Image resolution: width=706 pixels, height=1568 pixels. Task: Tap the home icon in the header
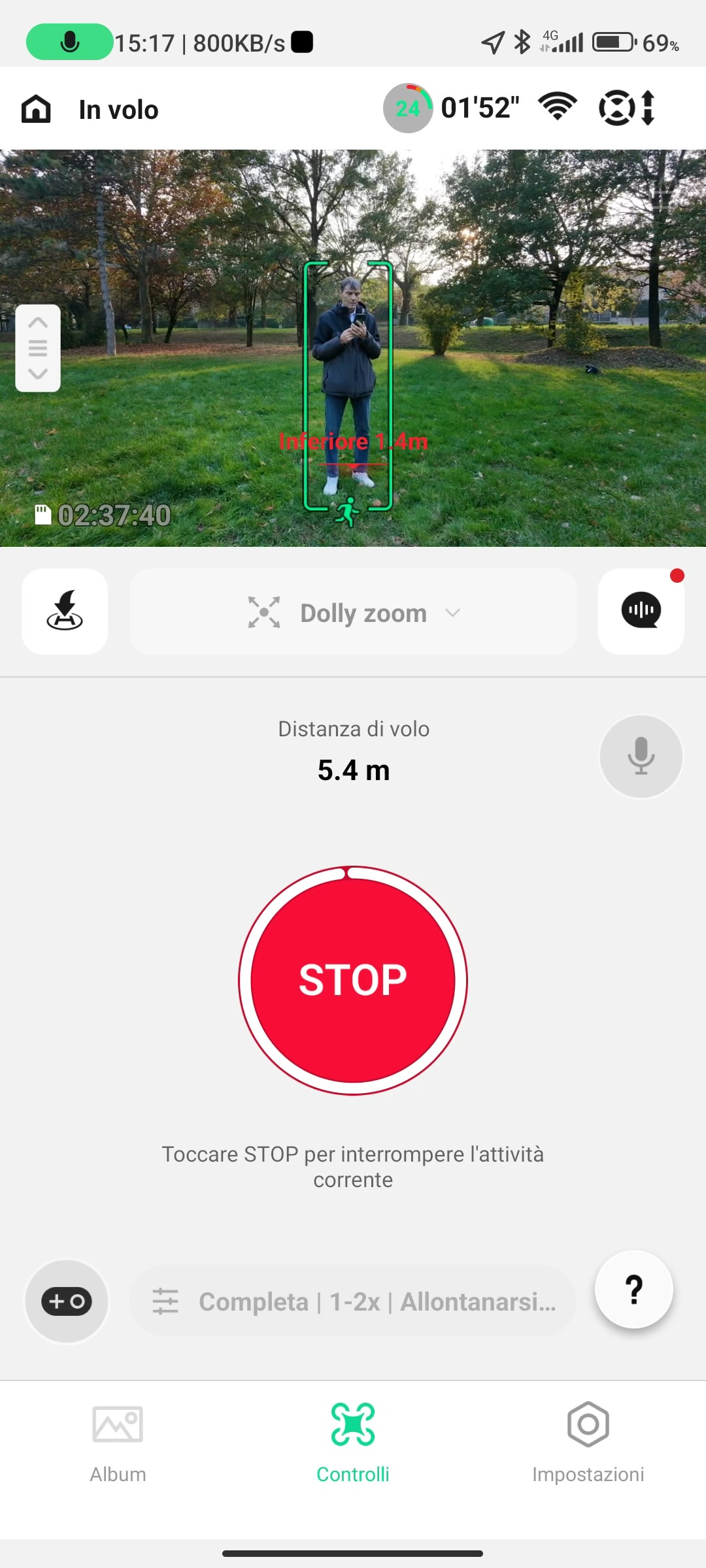tap(36, 109)
